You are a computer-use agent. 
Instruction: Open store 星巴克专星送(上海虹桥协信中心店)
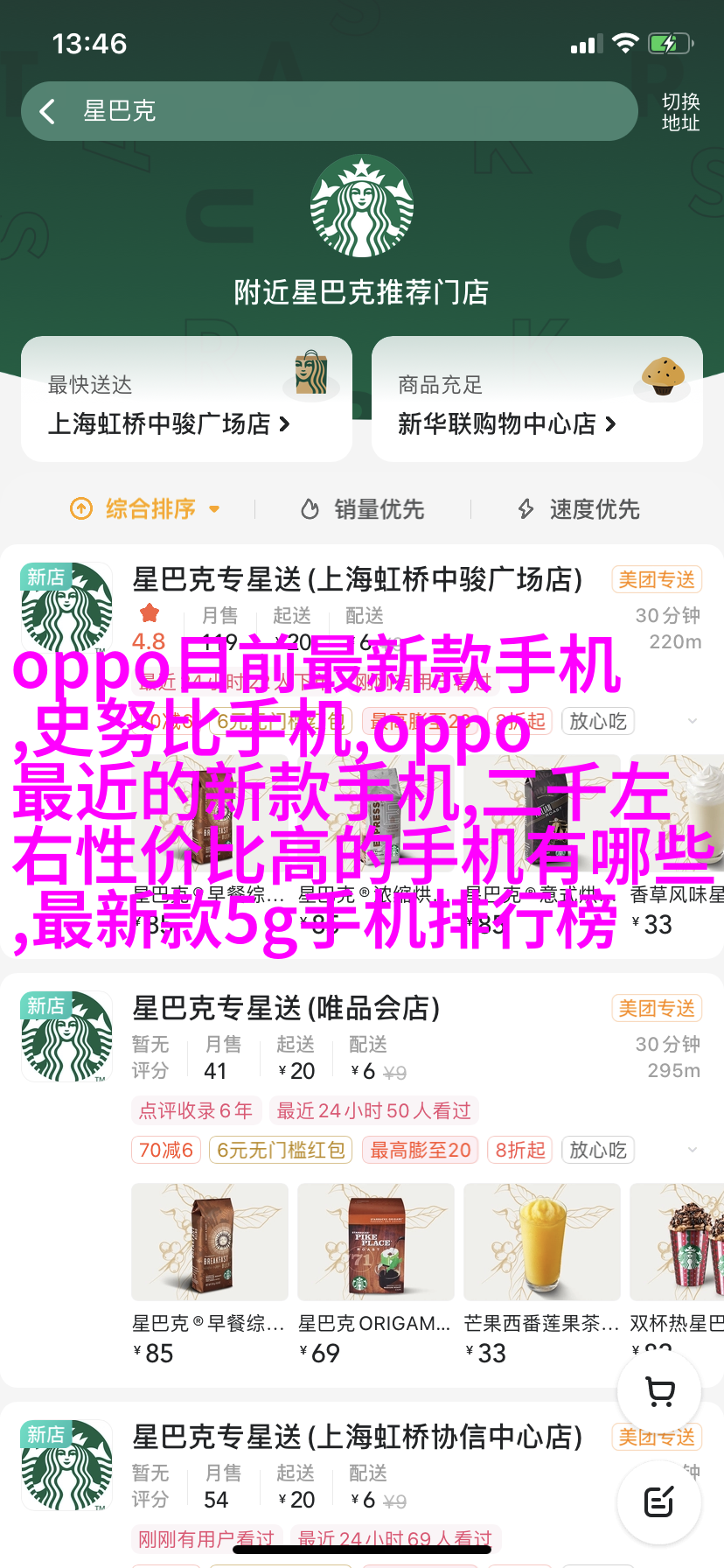[x=357, y=1437]
